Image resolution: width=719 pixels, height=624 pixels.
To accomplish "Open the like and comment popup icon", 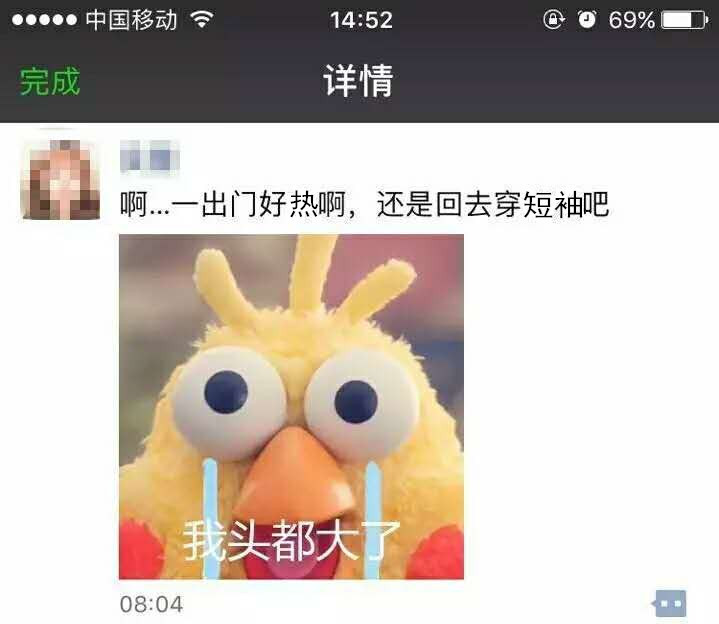I will tap(669, 603).
